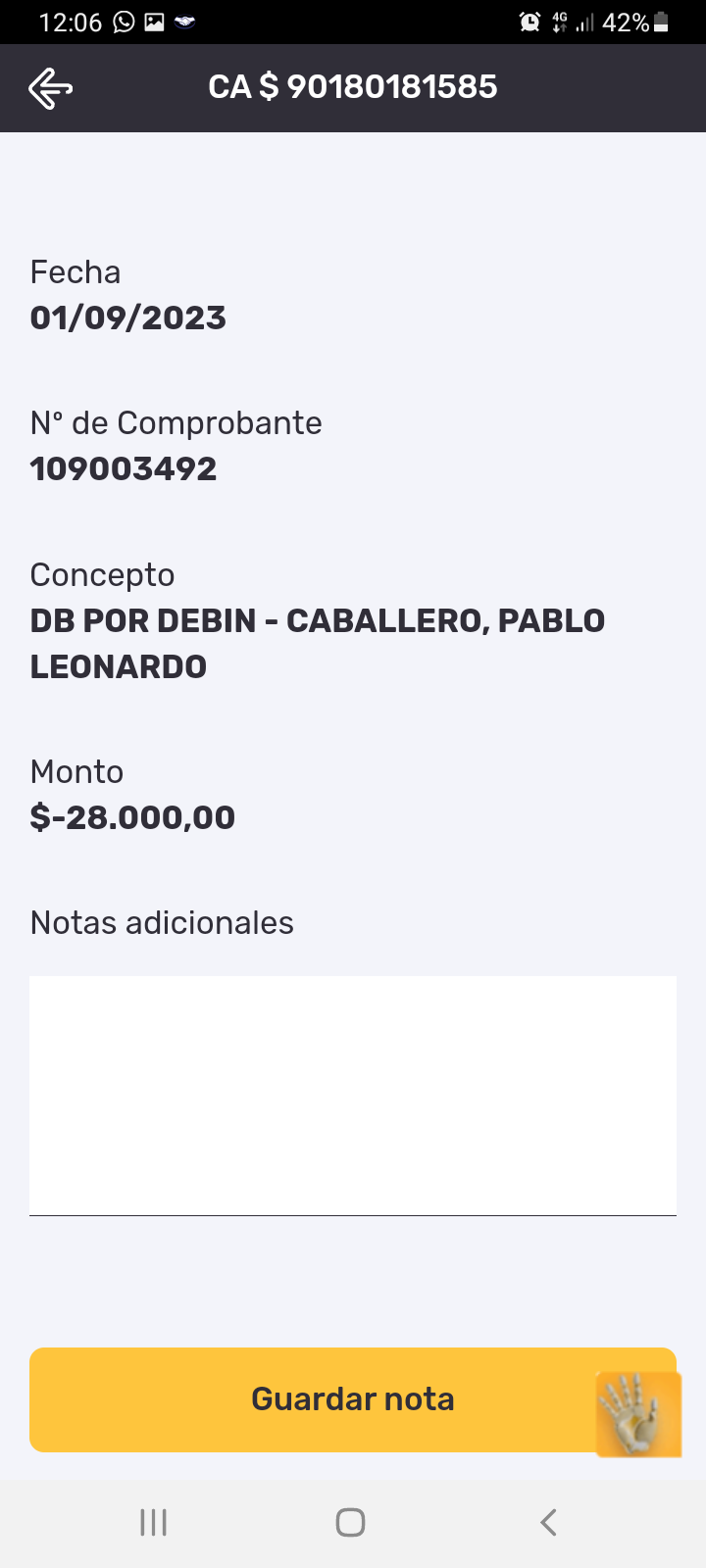
Task: Return to the phone's home screen
Action: pos(350,1522)
